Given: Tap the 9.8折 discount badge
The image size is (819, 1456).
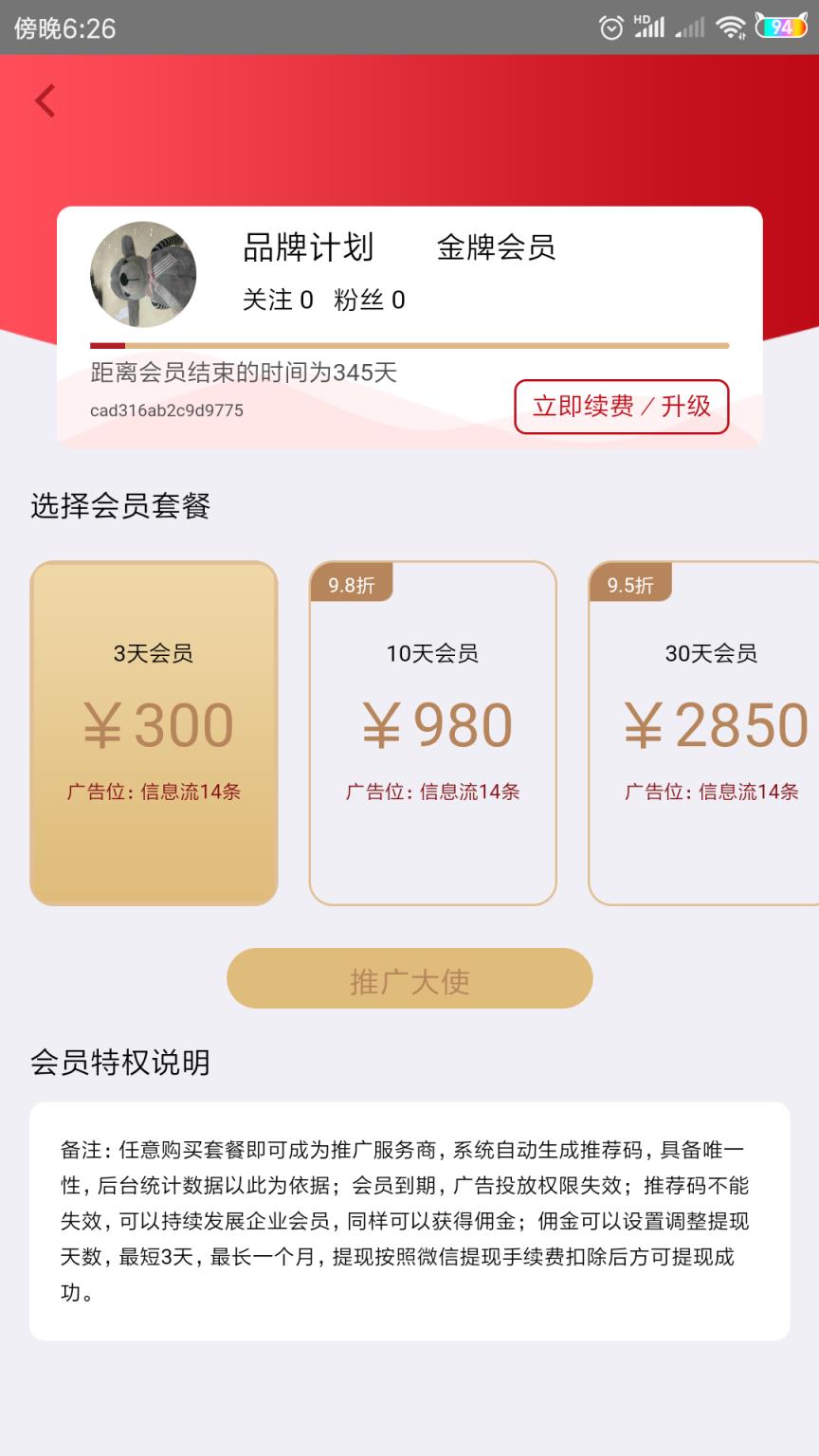Looking at the screenshot, I should coord(352,585).
